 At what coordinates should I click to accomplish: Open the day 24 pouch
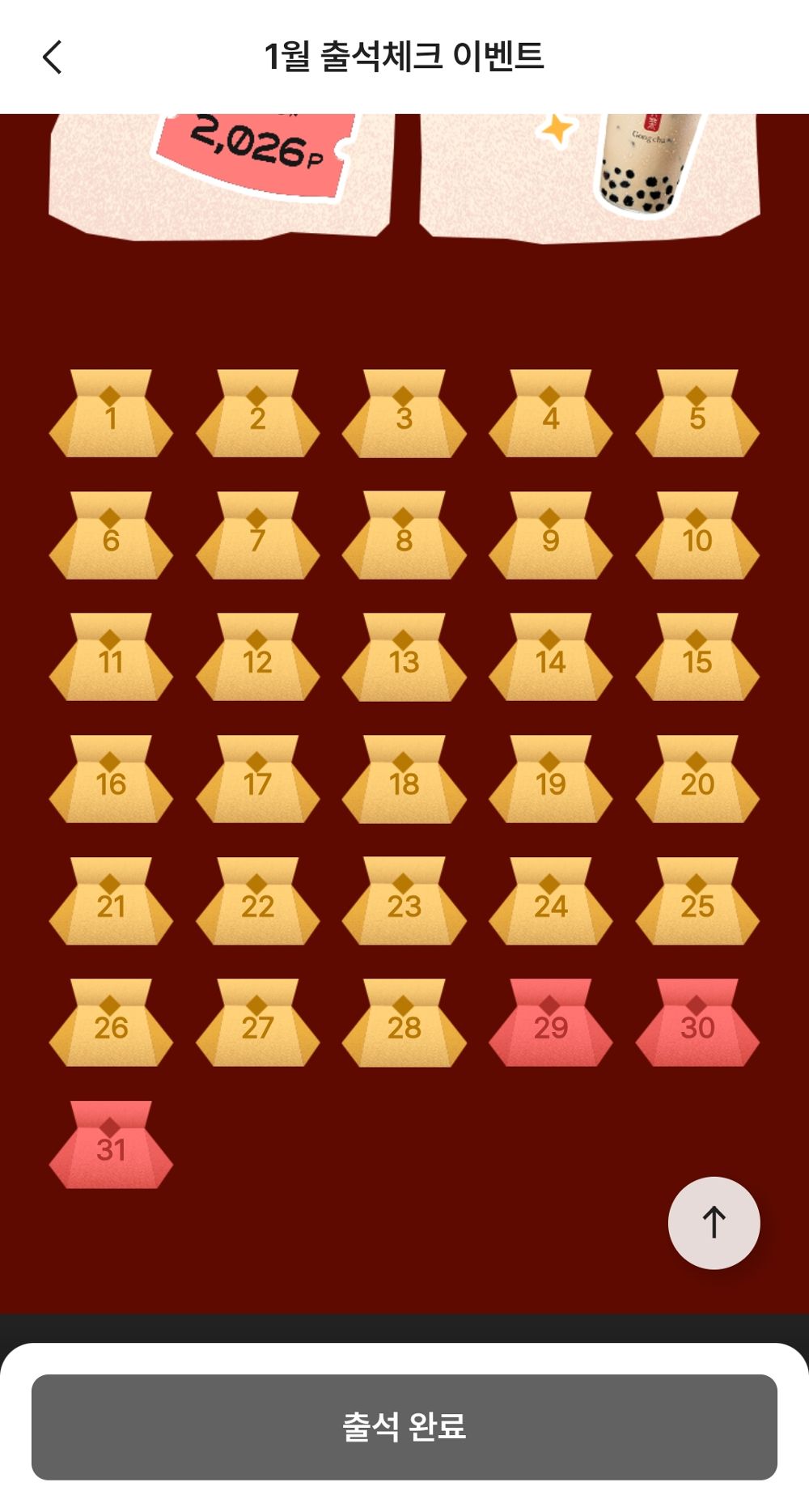[x=550, y=903]
